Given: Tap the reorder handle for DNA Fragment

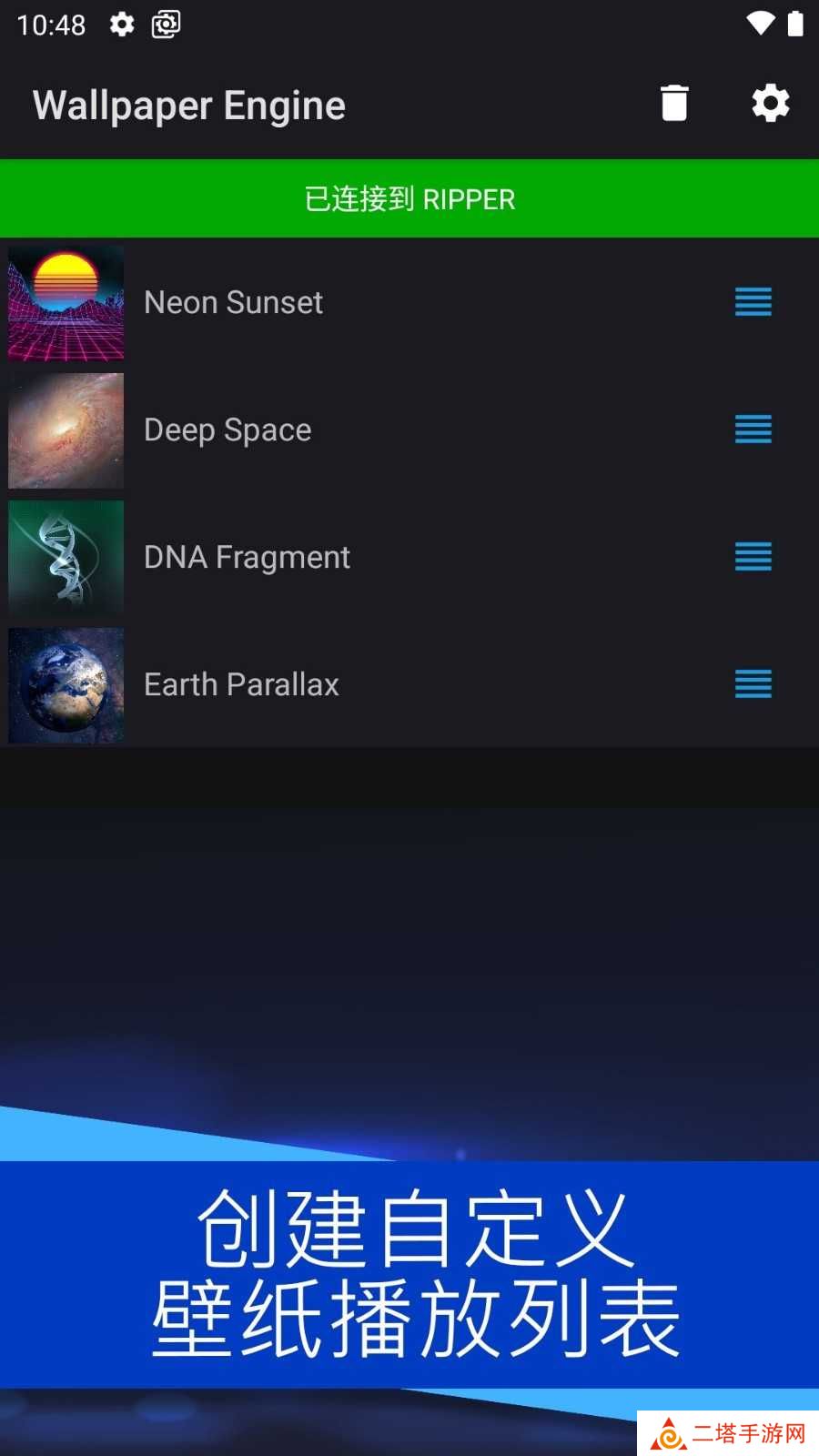Looking at the screenshot, I should click(x=753, y=557).
